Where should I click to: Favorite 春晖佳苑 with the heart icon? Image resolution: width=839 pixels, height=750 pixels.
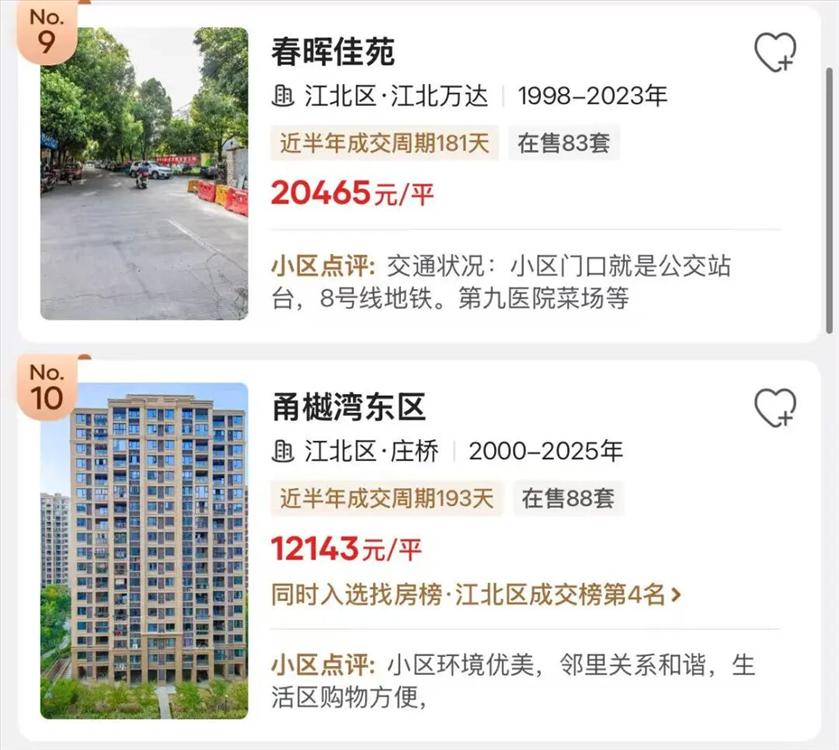[x=775, y=52]
